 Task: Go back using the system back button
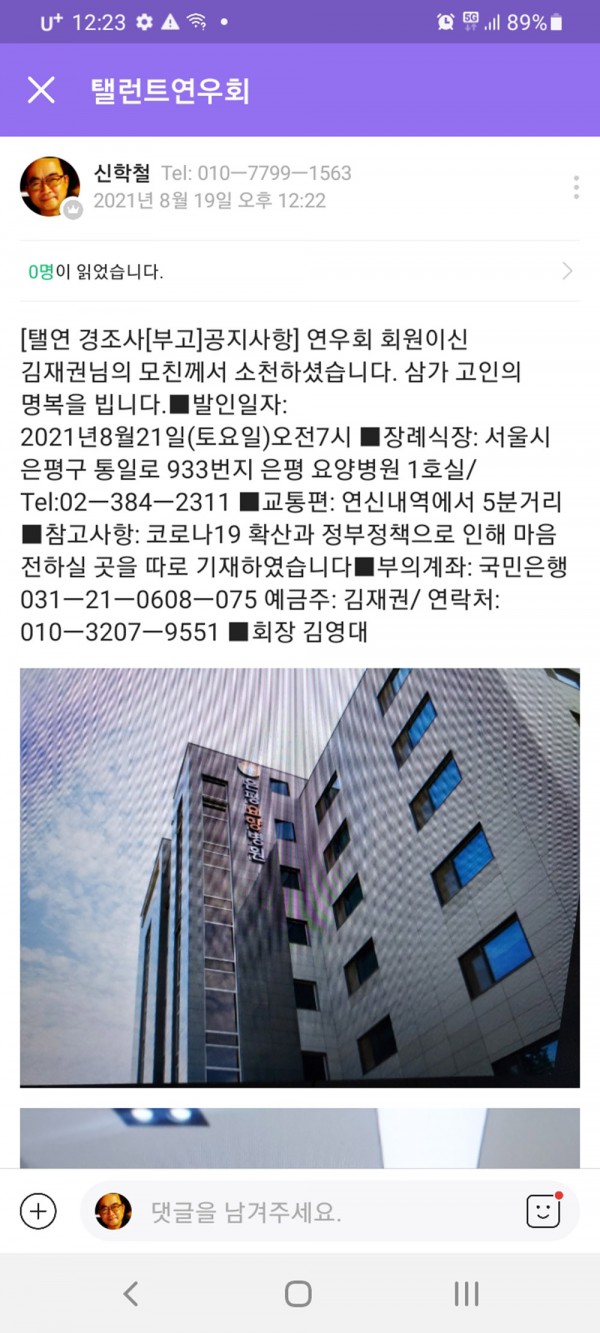click(x=130, y=1294)
